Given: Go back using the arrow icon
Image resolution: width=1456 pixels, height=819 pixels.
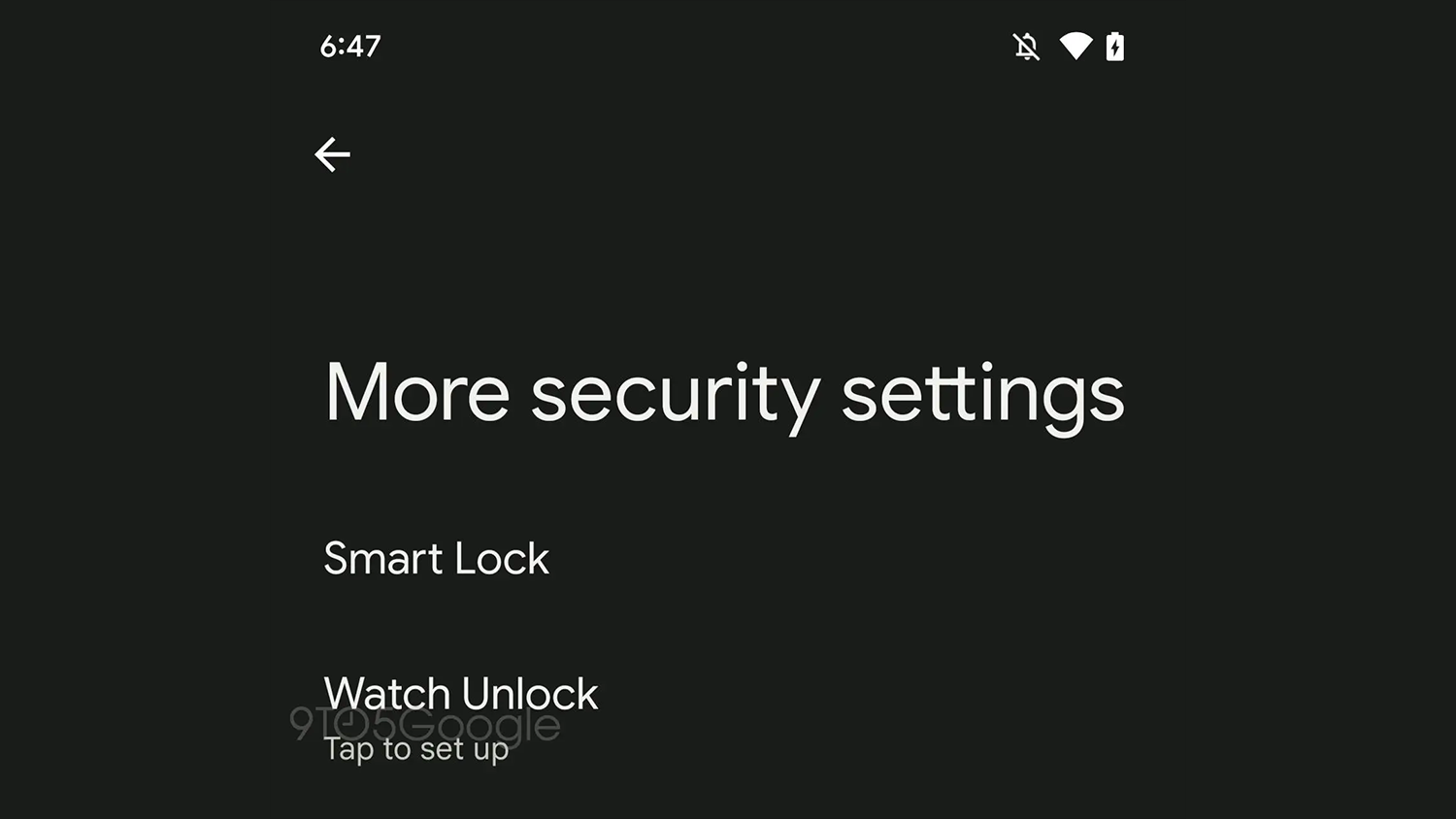Looking at the screenshot, I should click(332, 154).
